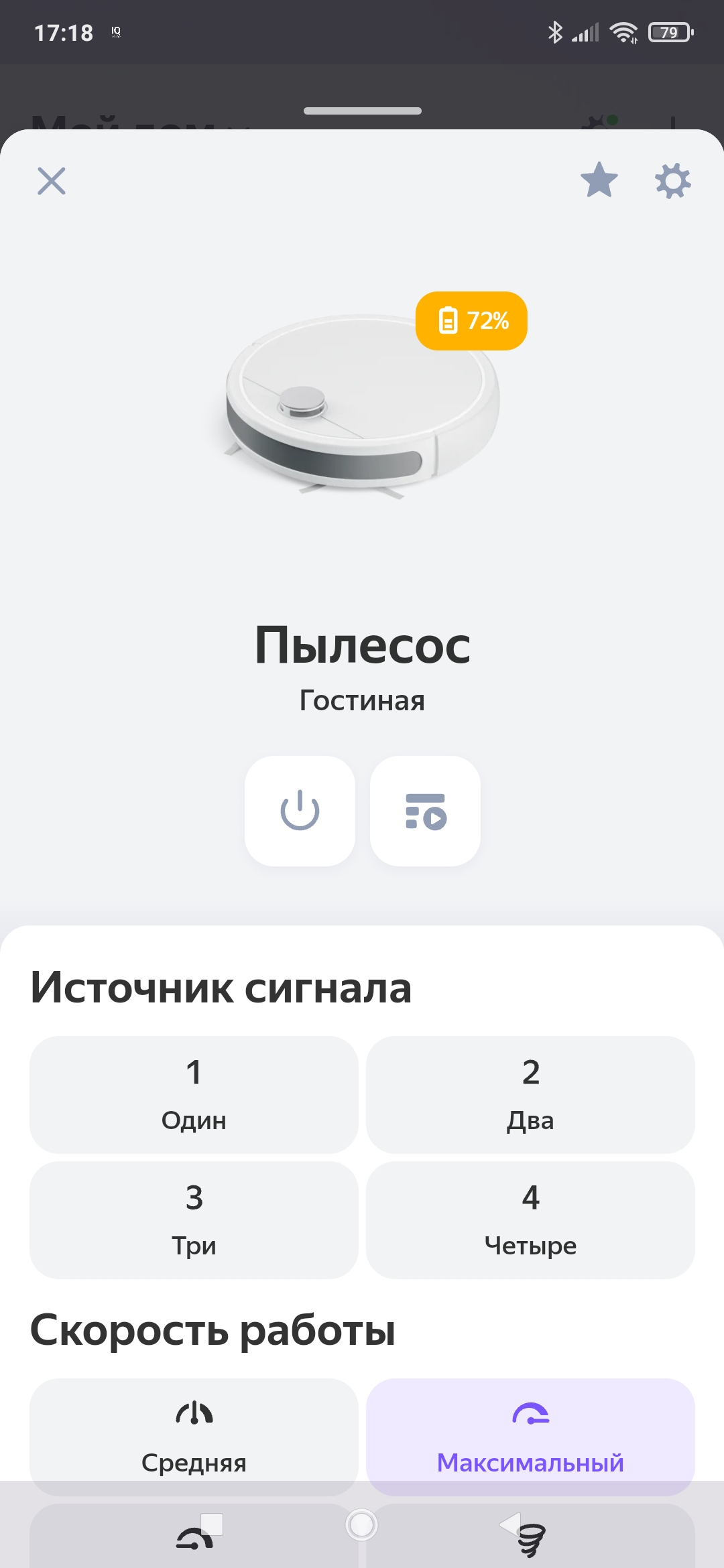Go to the system home screen
Screen dimensions: 724x1568
click(362, 1525)
